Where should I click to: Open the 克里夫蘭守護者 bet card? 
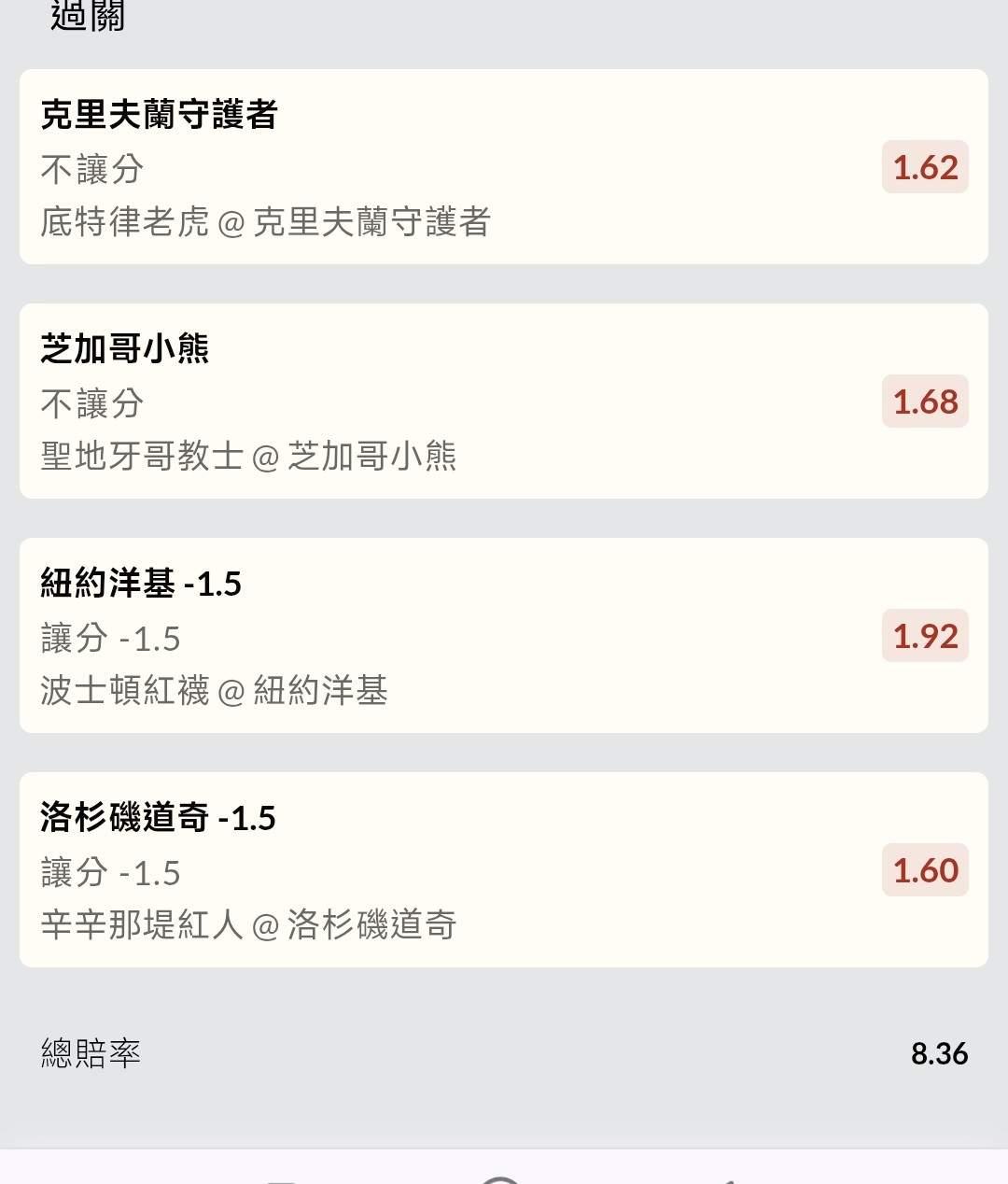(x=504, y=167)
